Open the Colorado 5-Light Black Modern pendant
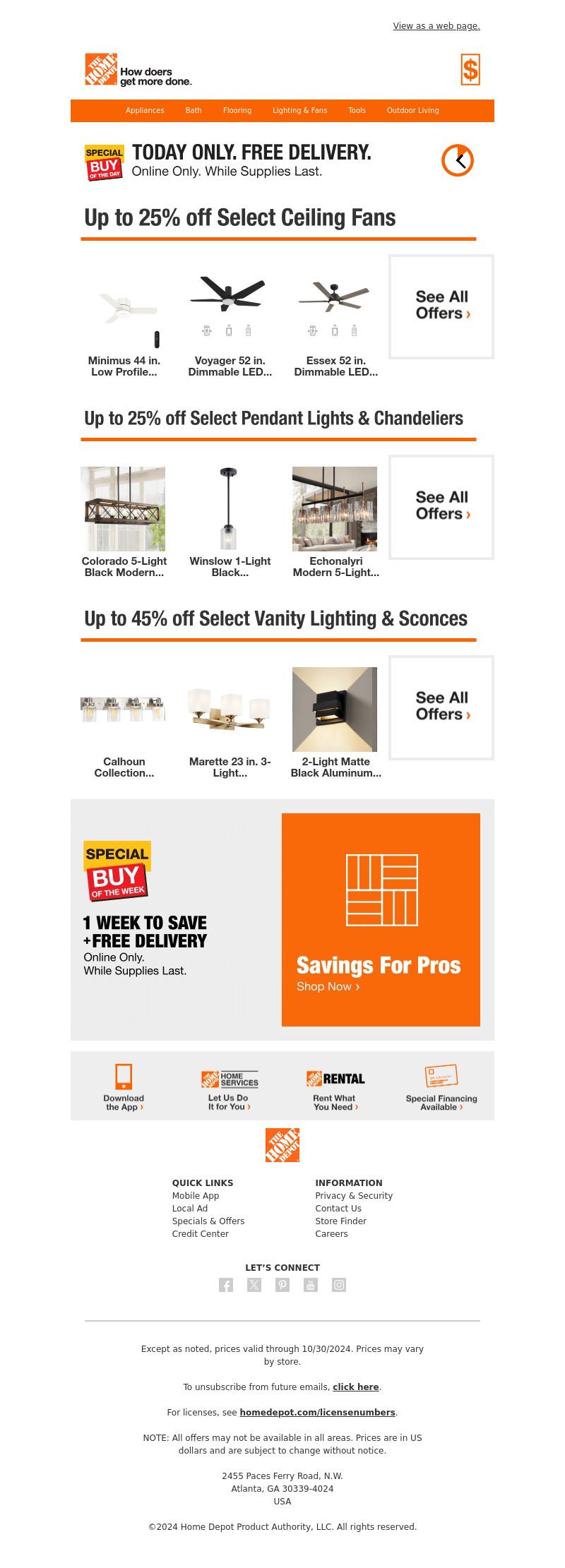The image size is (565, 1568). [x=124, y=566]
